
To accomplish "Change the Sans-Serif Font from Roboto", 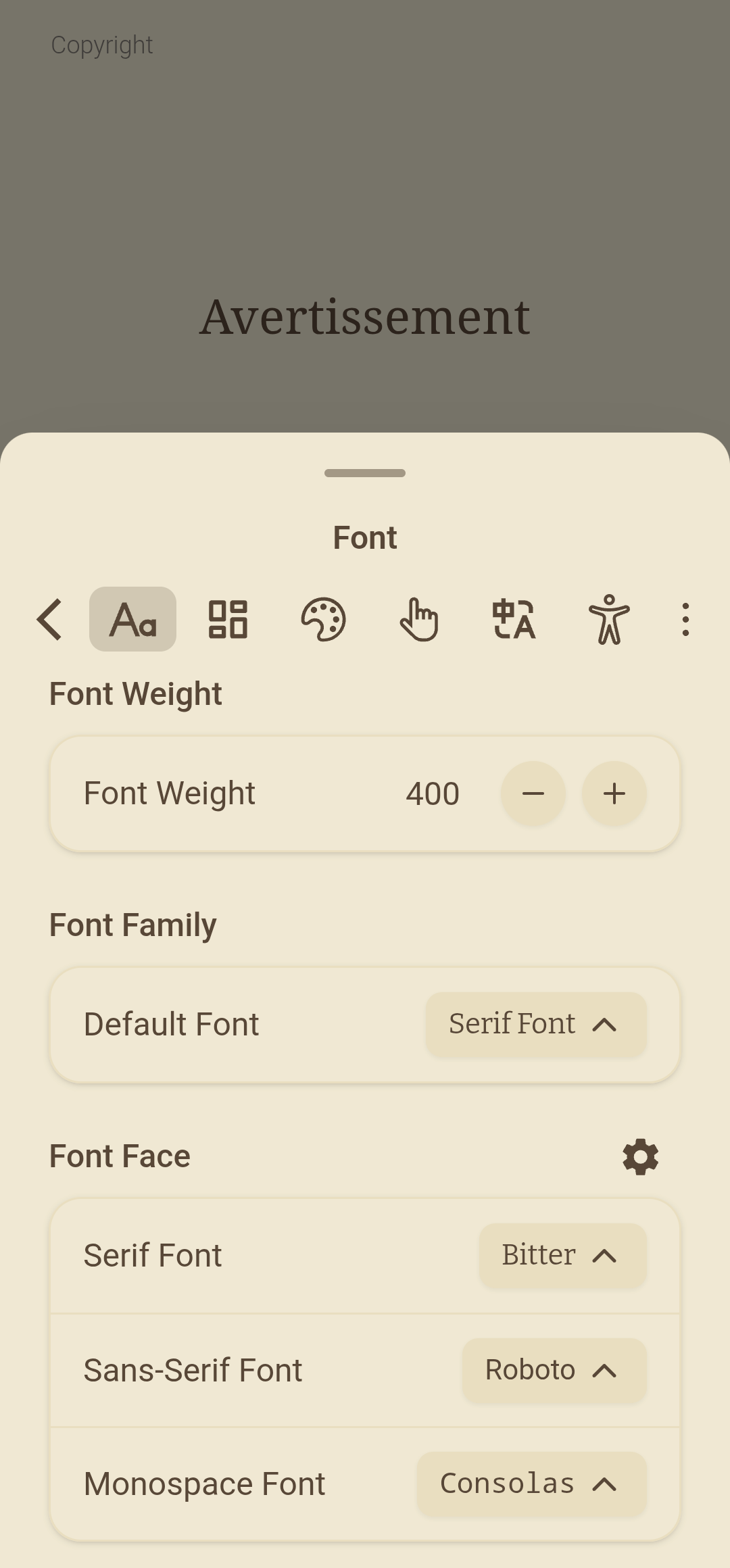I will tap(554, 1370).
